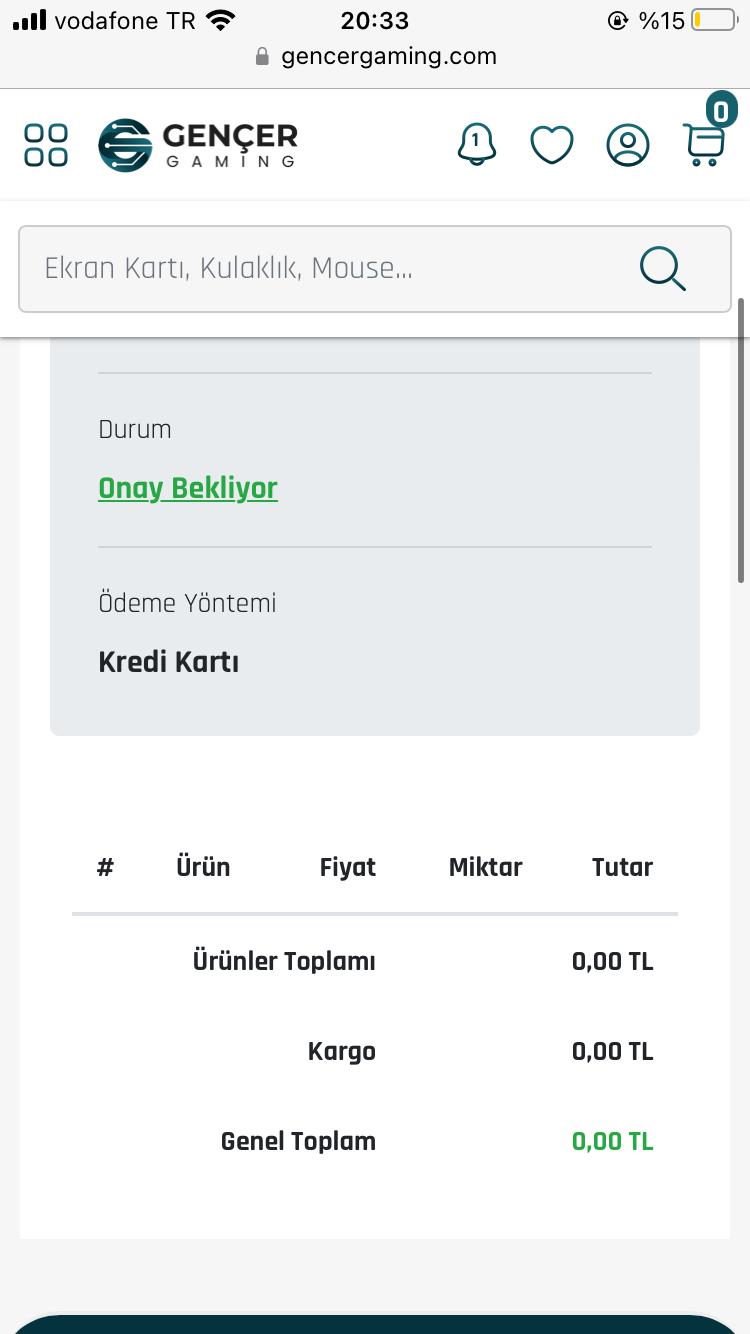The width and height of the screenshot is (750, 1334).
Task: Open the shopping cart
Action: coord(704,145)
